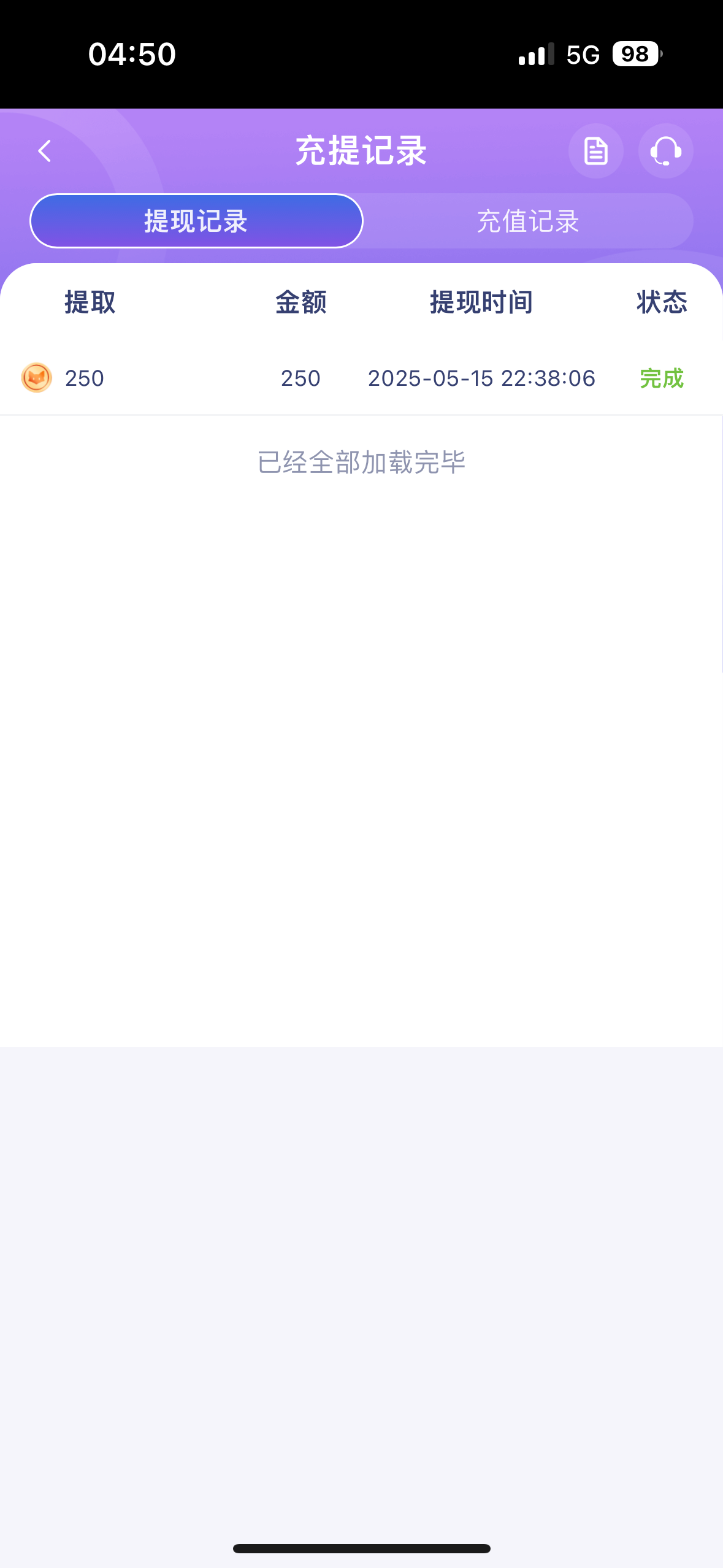Tap the green 完成 status label

660,378
